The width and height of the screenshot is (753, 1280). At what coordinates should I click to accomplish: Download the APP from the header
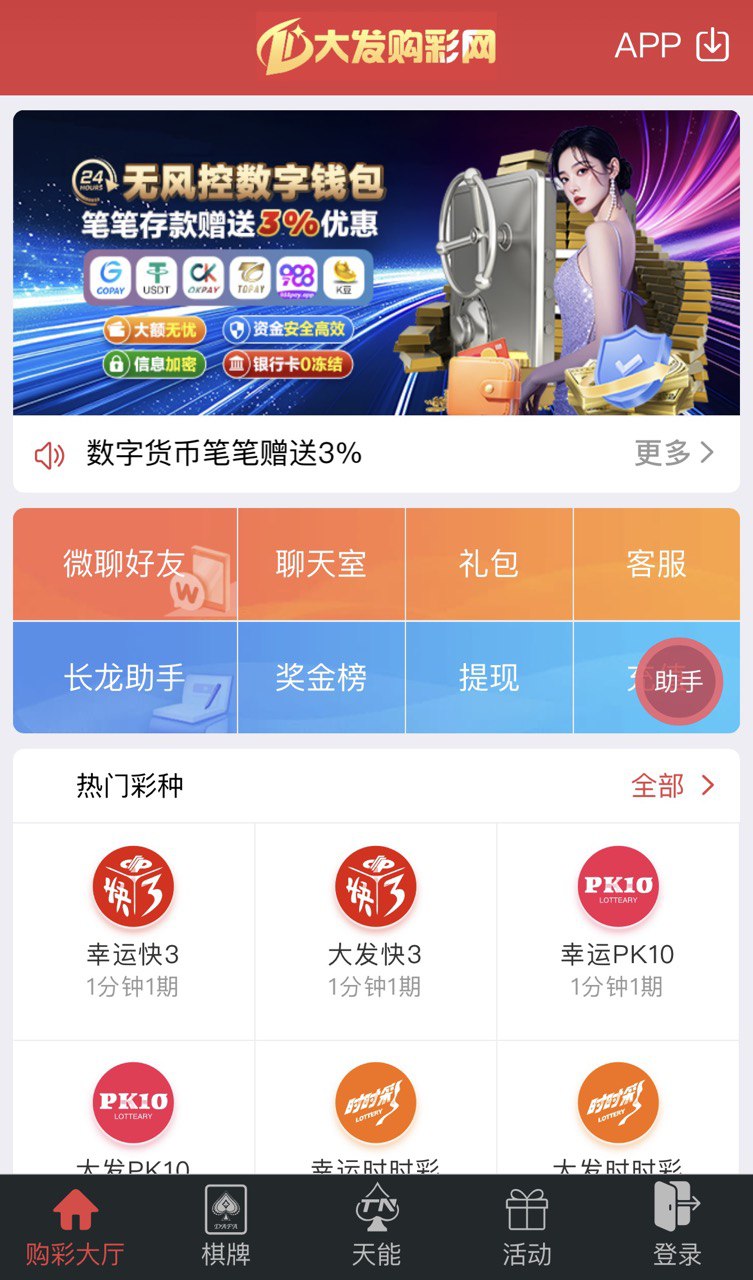672,45
